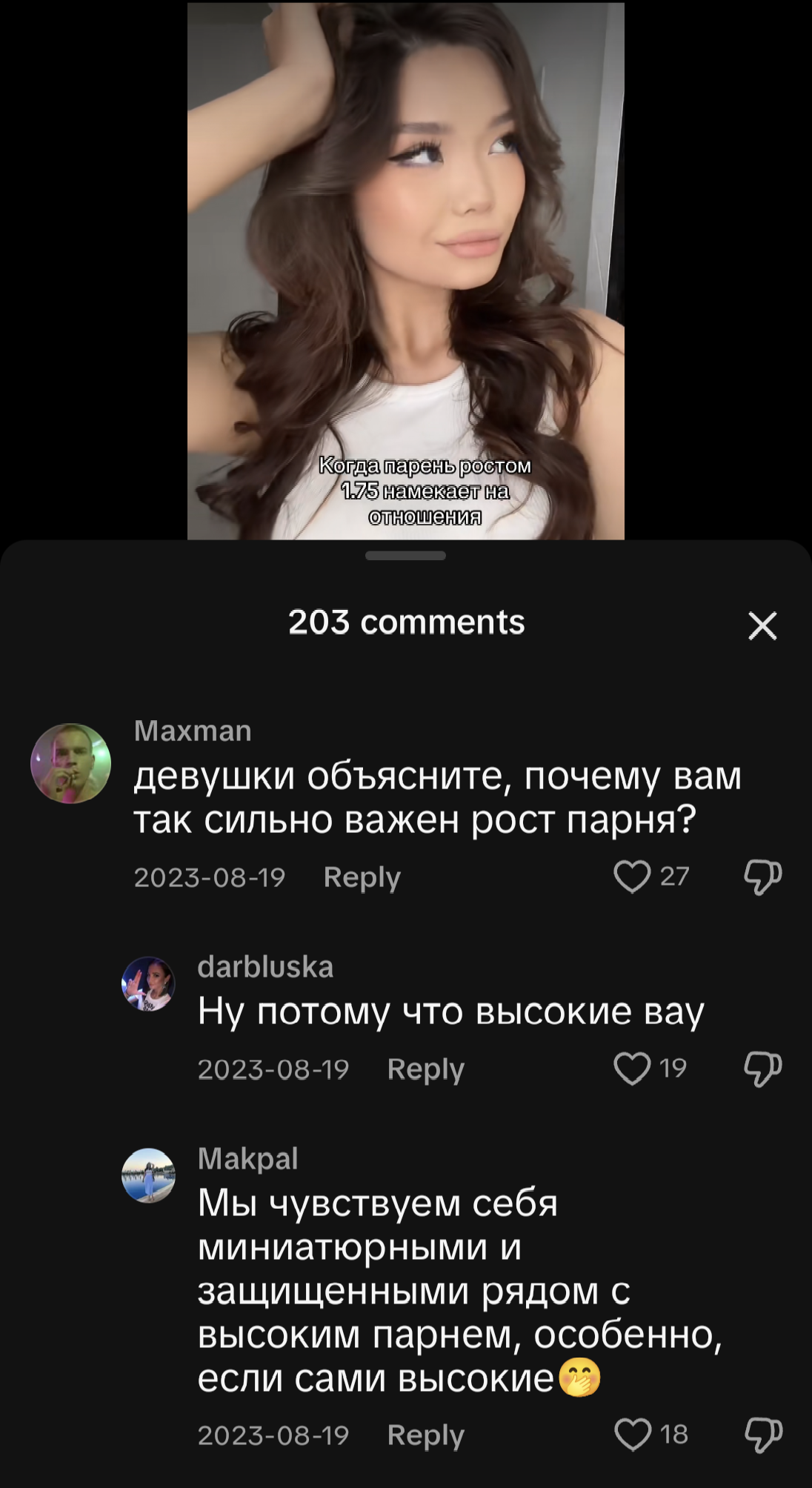Dislike Maxman's comment

point(762,877)
